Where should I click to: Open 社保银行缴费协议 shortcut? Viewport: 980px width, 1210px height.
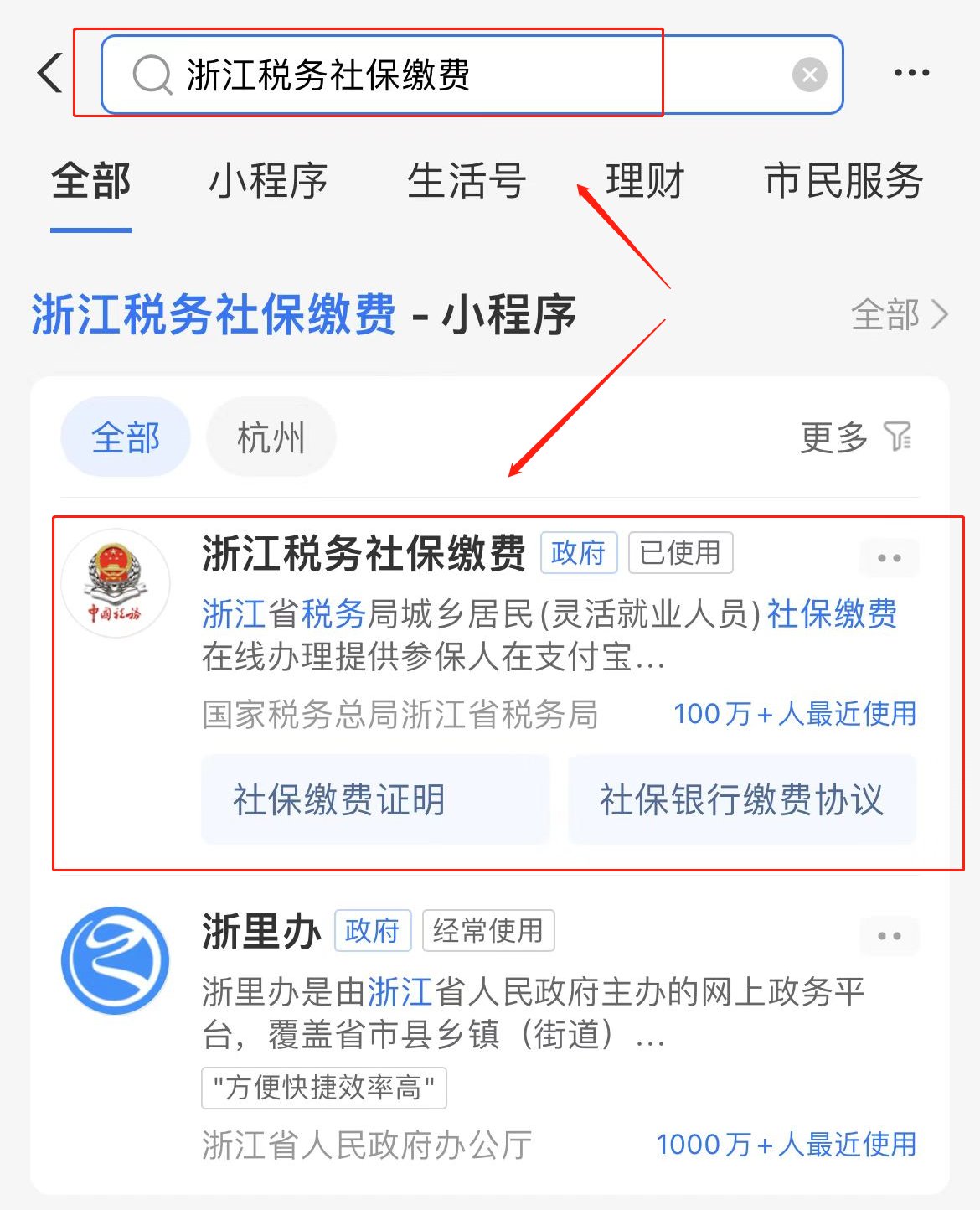[x=741, y=799]
